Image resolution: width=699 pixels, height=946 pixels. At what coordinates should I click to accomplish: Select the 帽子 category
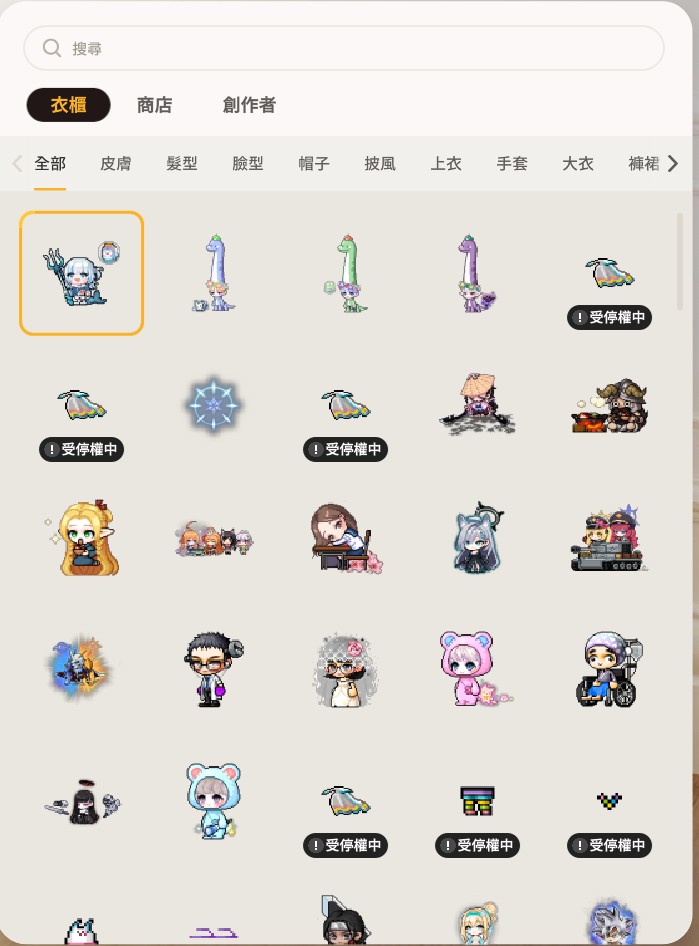[314, 163]
